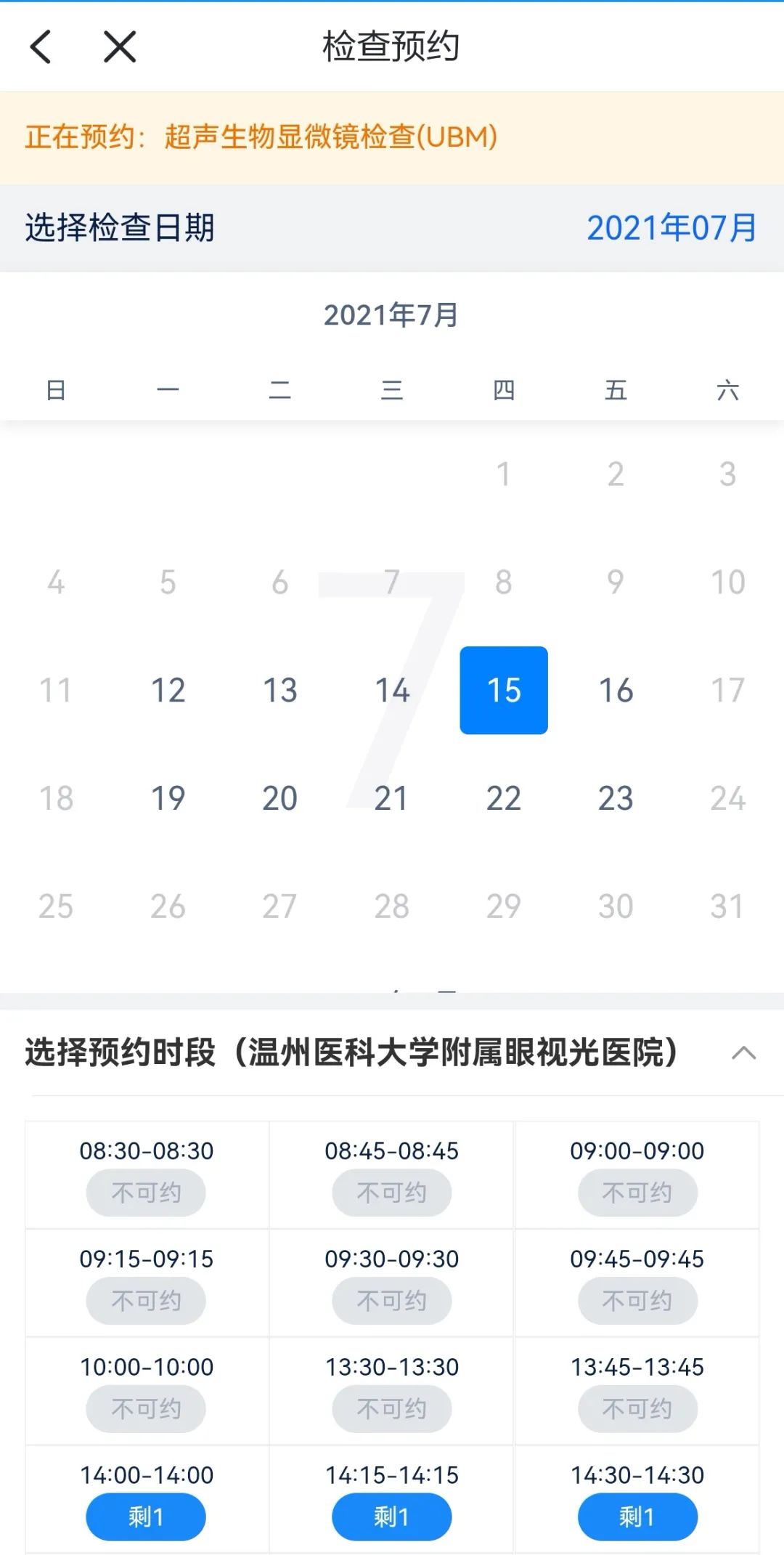Image resolution: width=784 pixels, height=1555 pixels.
Task: Select July 12 on the calendar
Action: (168, 690)
